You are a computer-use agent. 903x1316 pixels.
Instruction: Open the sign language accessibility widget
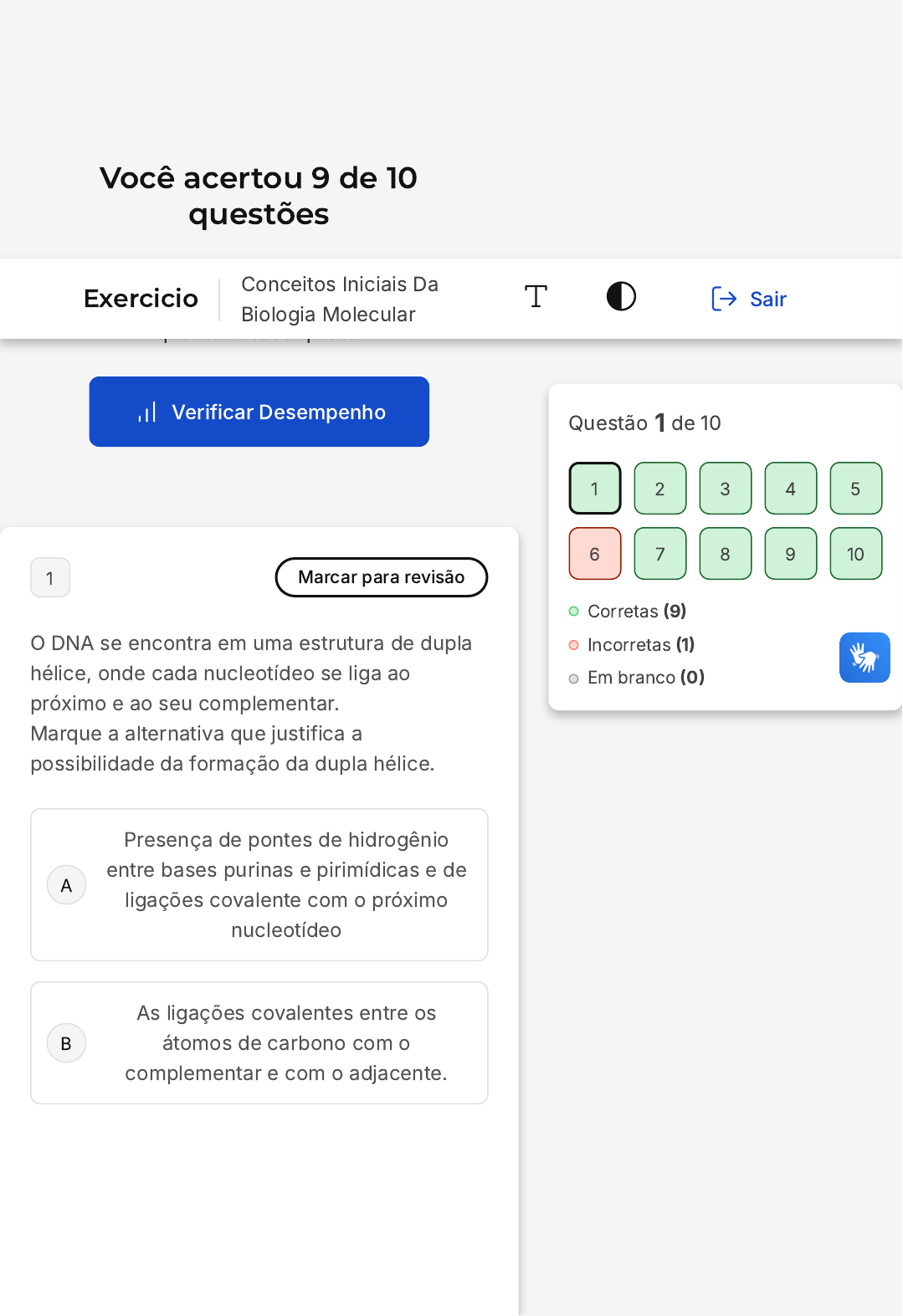(x=865, y=658)
